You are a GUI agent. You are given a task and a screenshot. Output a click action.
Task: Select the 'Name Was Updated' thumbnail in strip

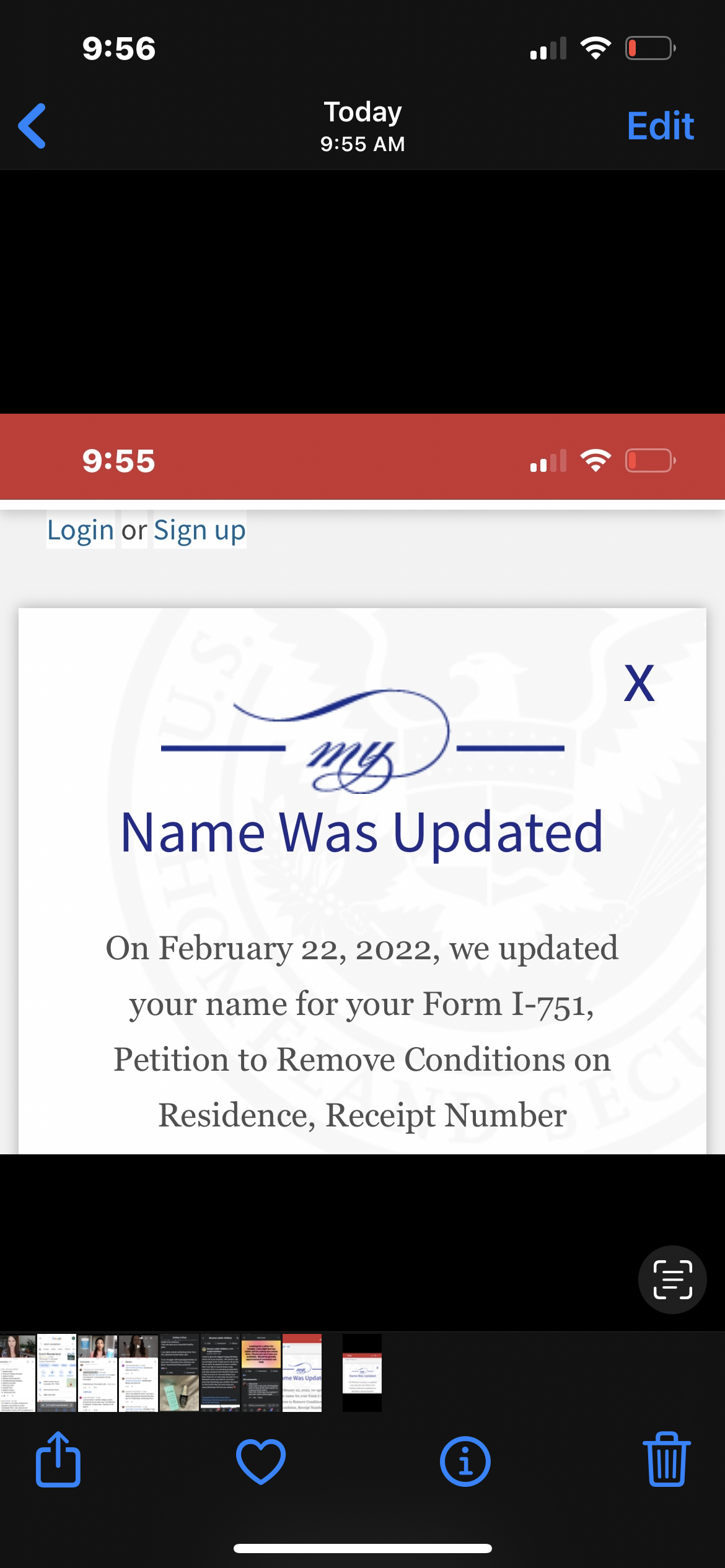[302, 1373]
